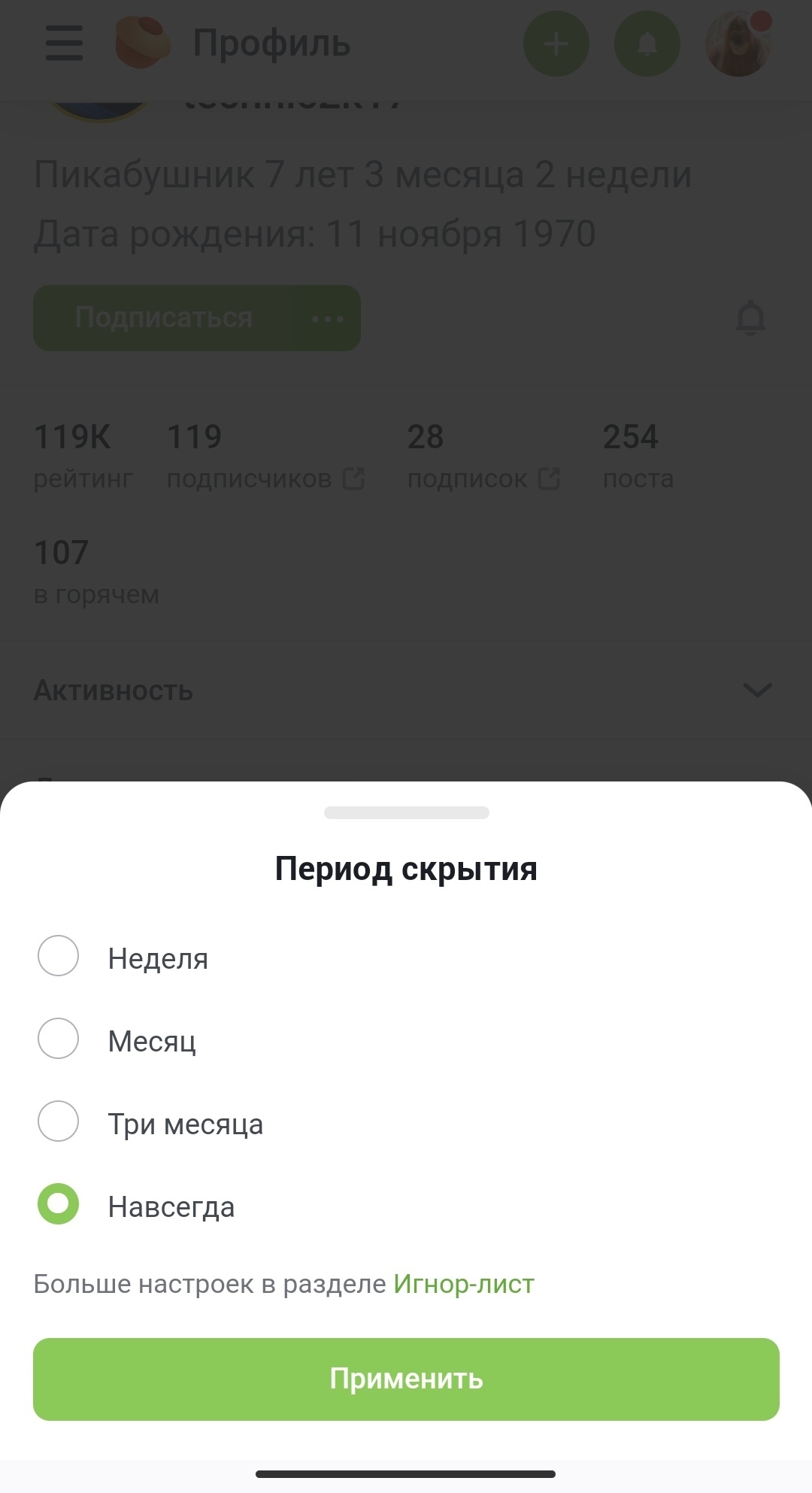Pick the Три месяца period
812x1493 pixels.
[59, 1121]
